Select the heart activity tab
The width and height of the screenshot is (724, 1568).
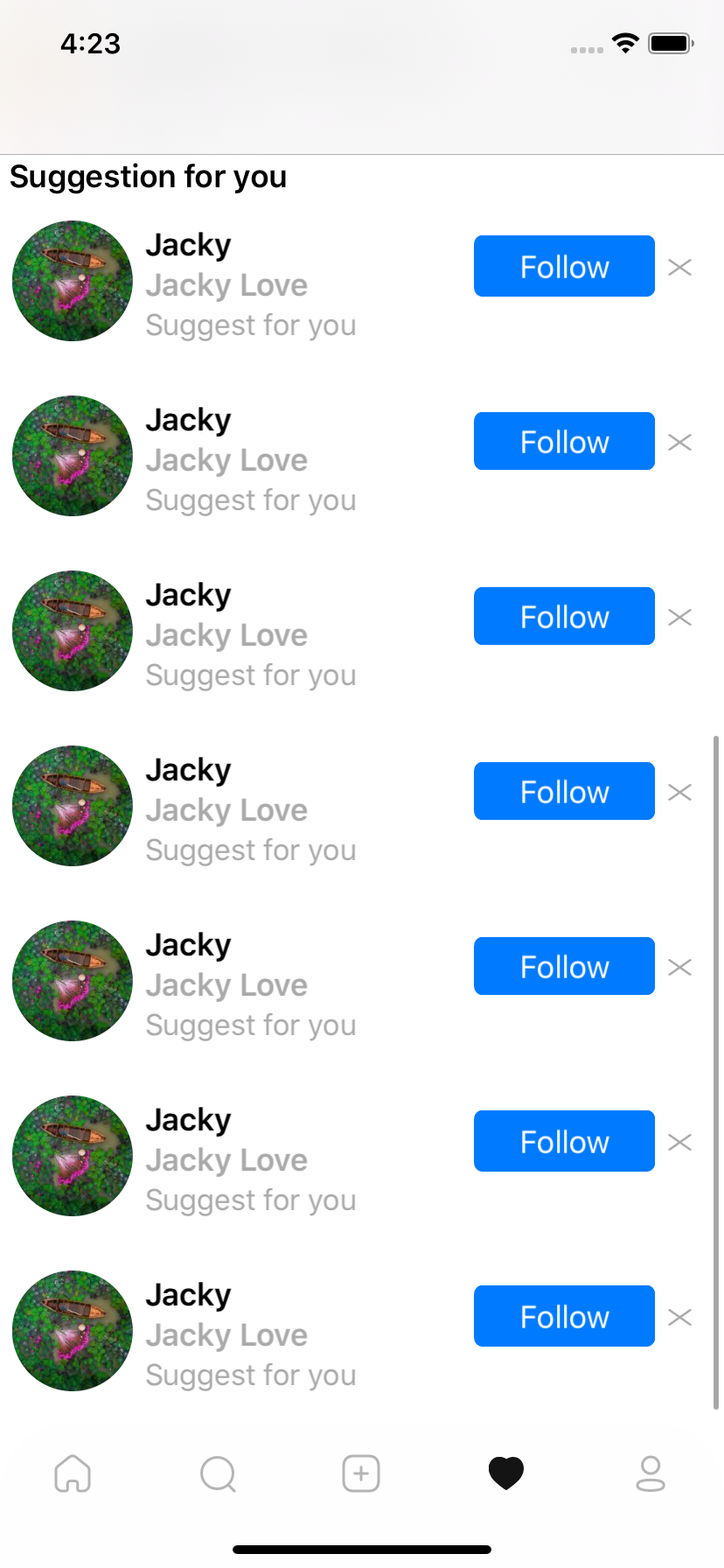click(x=506, y=1473)
